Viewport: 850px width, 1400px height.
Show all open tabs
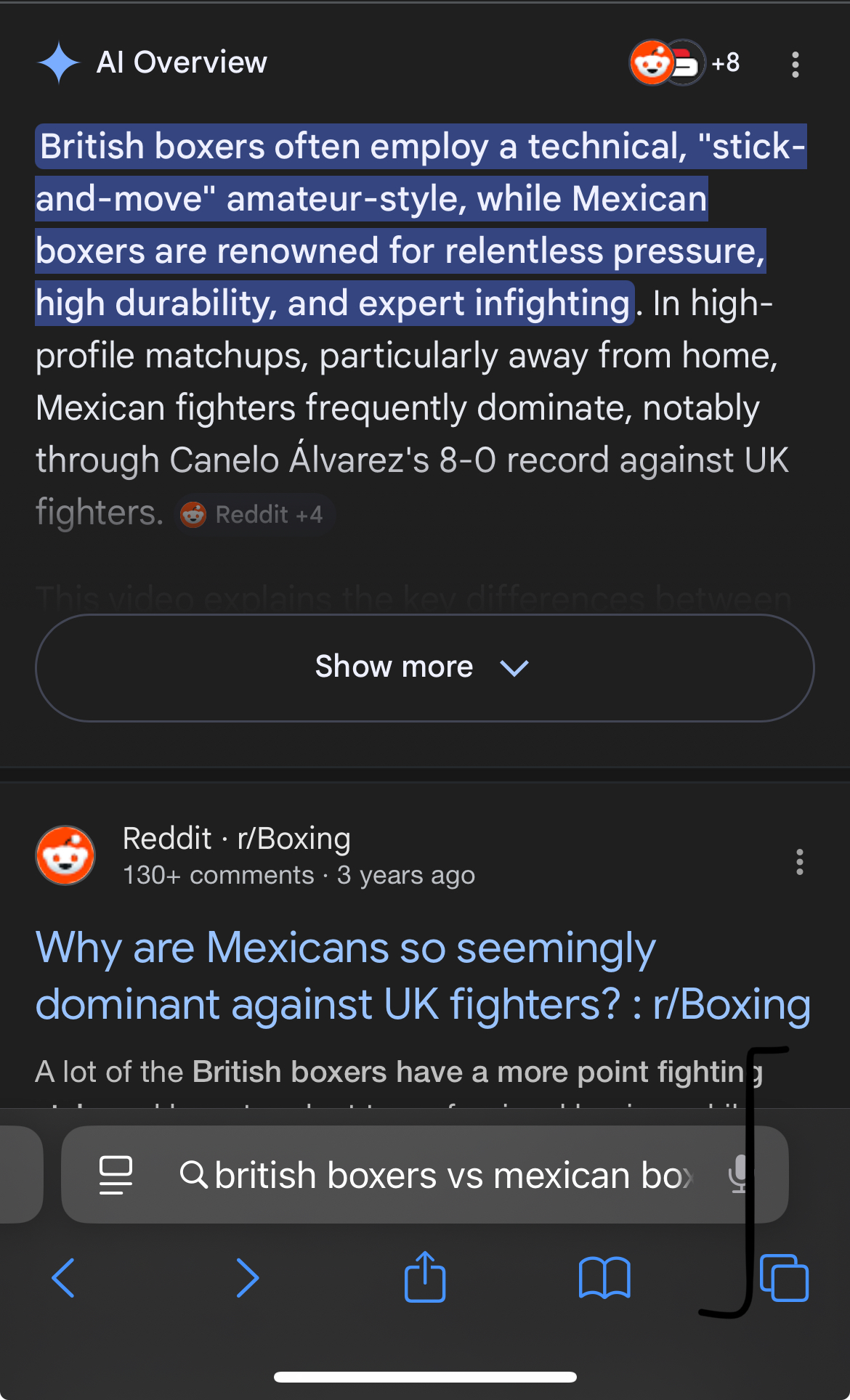[x=784, y=1278]
